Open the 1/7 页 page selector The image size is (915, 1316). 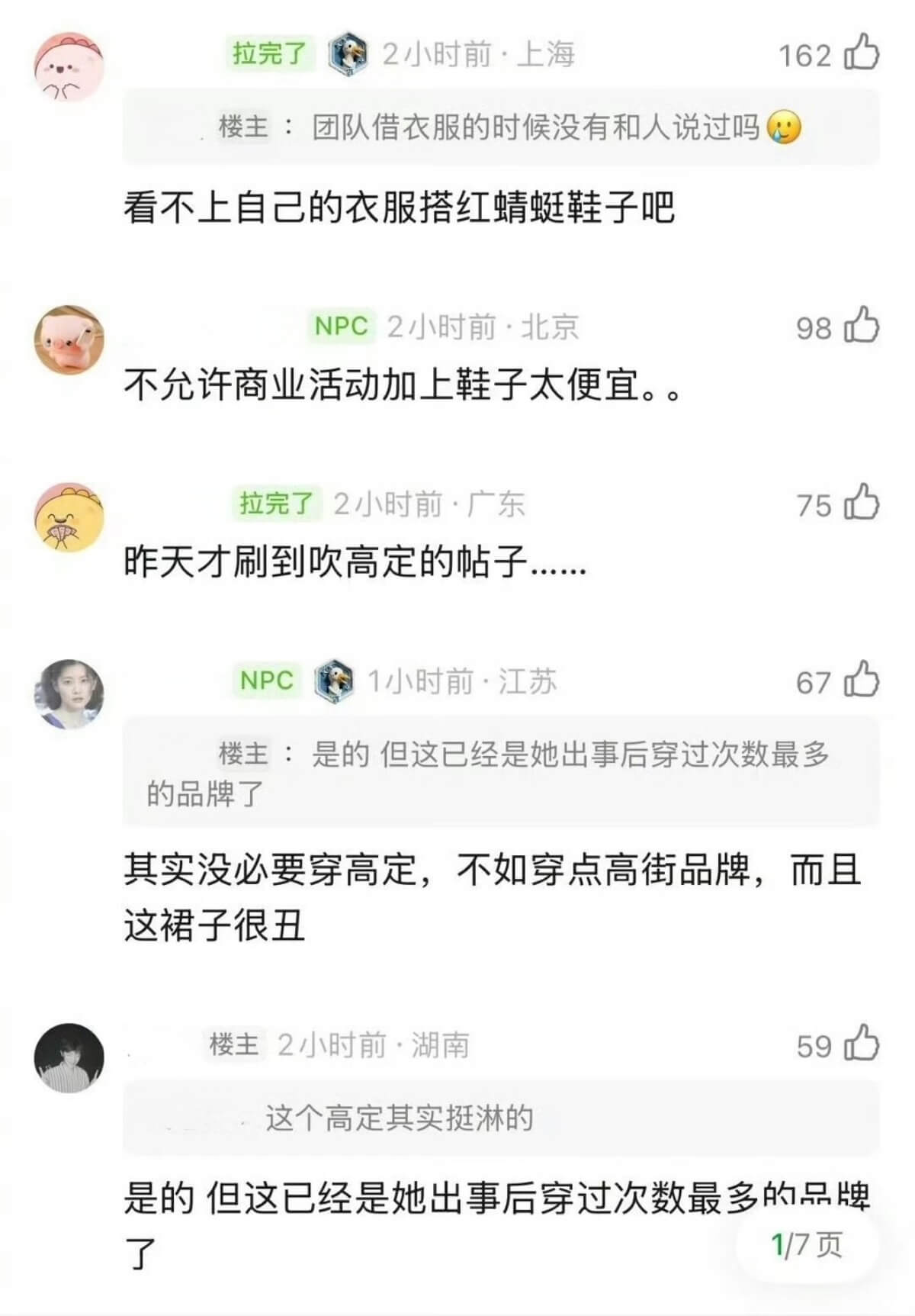(807, 1245)
